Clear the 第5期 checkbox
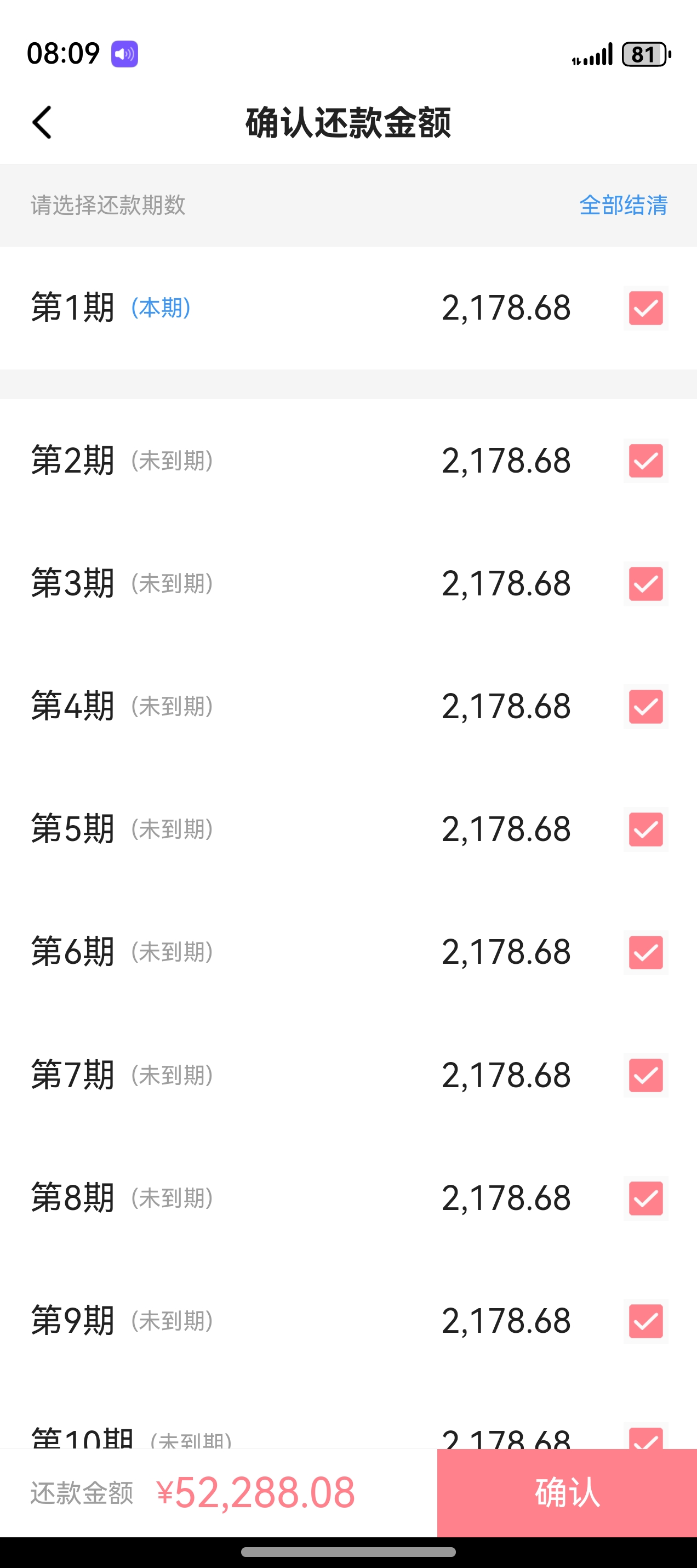Screen dimensions: 697x1568 click(645, 830)
